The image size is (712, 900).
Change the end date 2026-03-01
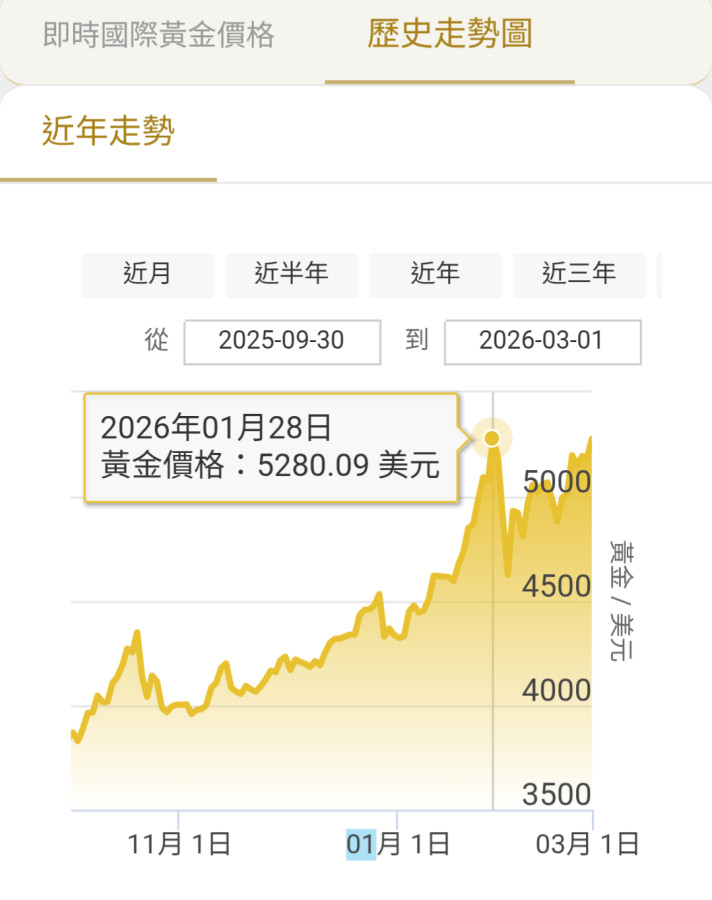click(542, 341)
